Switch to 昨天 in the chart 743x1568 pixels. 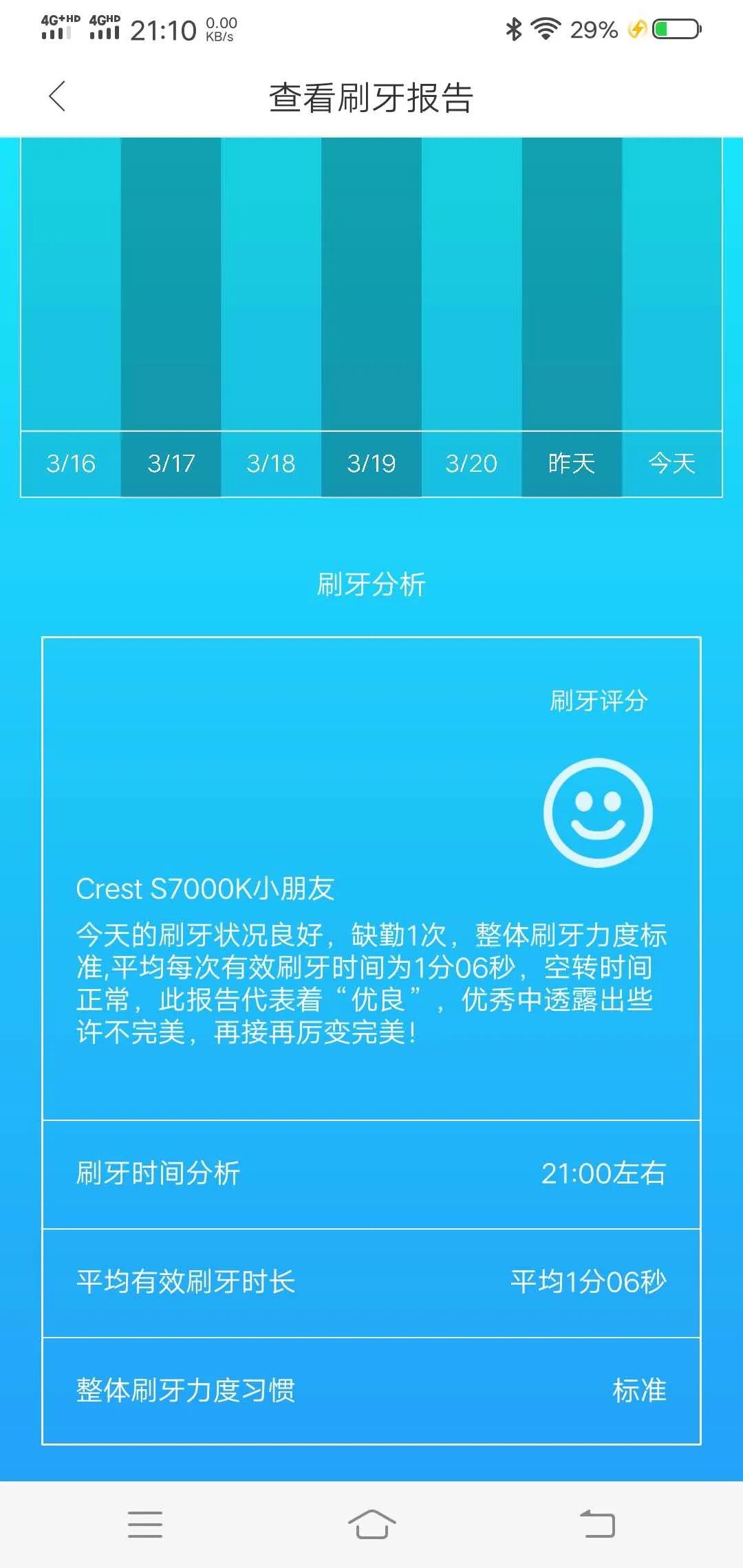click(572, 463)
